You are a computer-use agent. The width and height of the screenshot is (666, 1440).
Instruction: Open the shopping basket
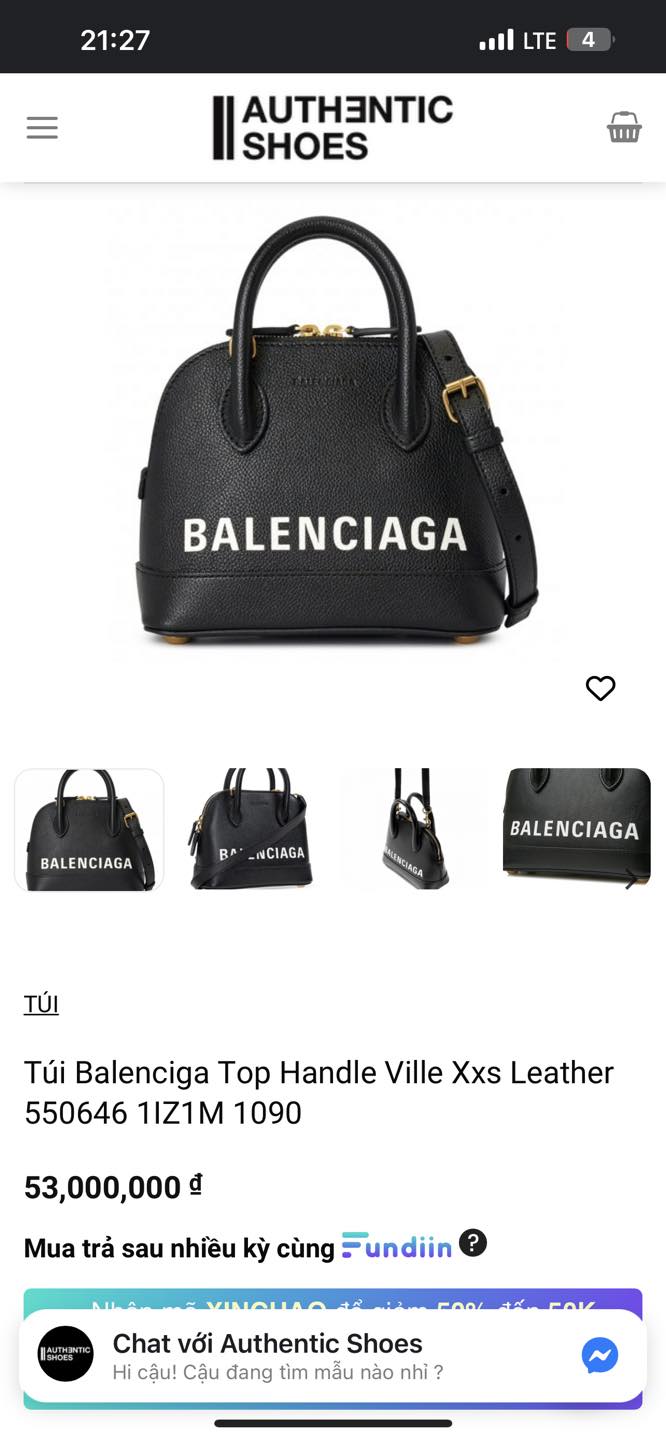[x=624, y=128]
